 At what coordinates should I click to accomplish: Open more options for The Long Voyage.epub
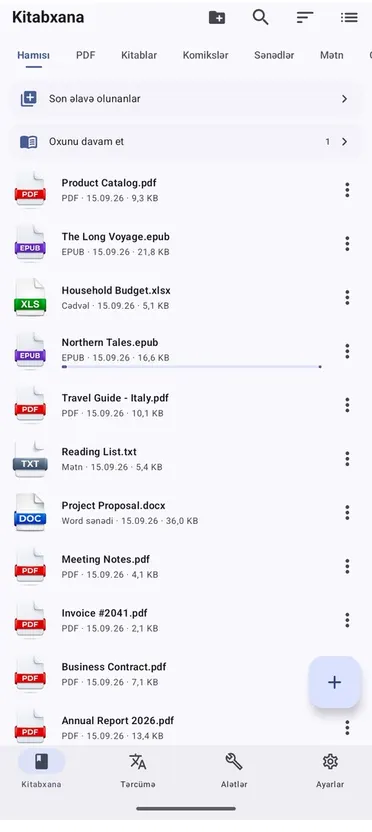pyautogui.click(x=347, y=244)
